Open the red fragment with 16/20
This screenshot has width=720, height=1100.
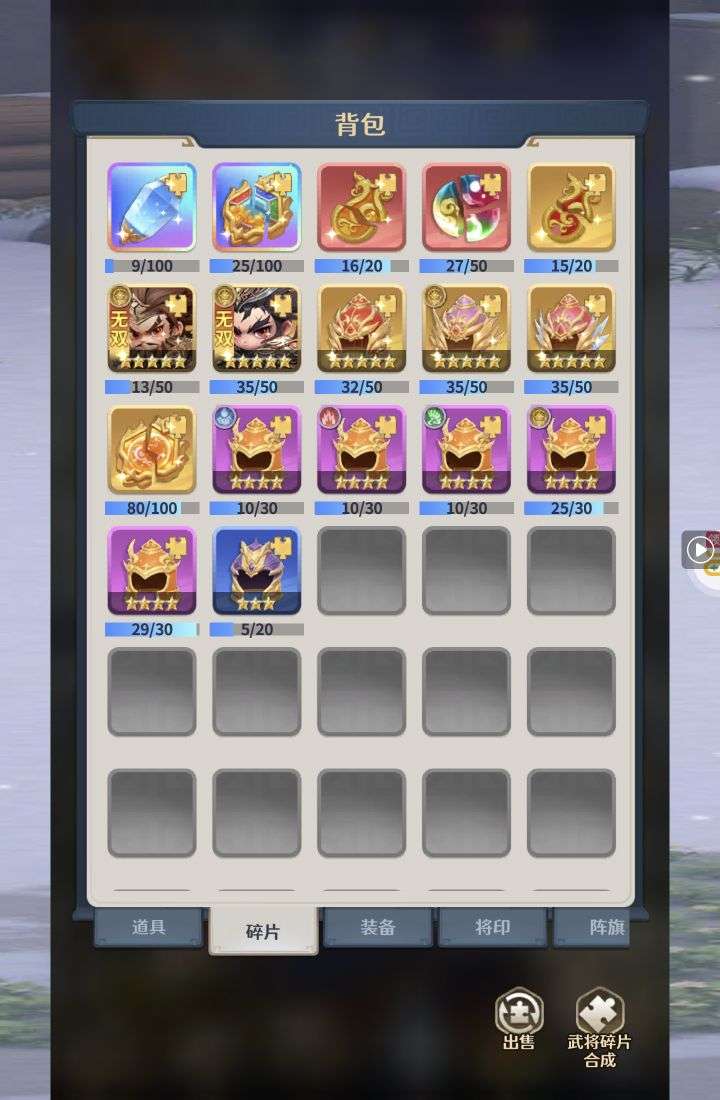(362, 207)
